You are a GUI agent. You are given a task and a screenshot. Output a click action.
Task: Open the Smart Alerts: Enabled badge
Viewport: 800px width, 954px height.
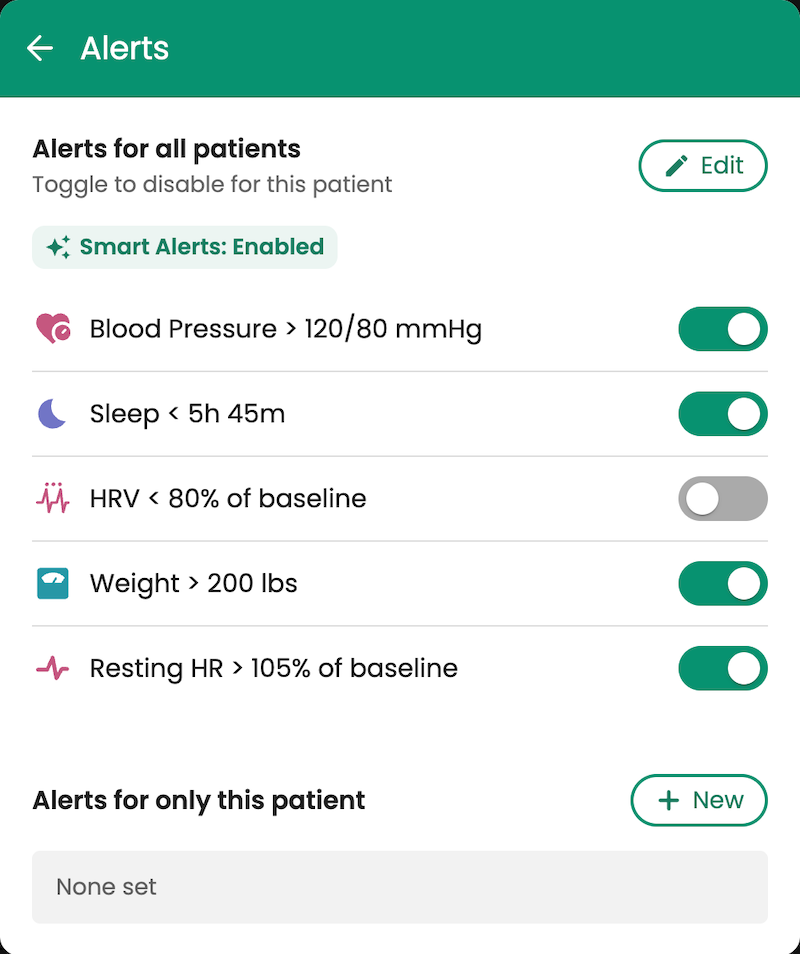point(184,246)
